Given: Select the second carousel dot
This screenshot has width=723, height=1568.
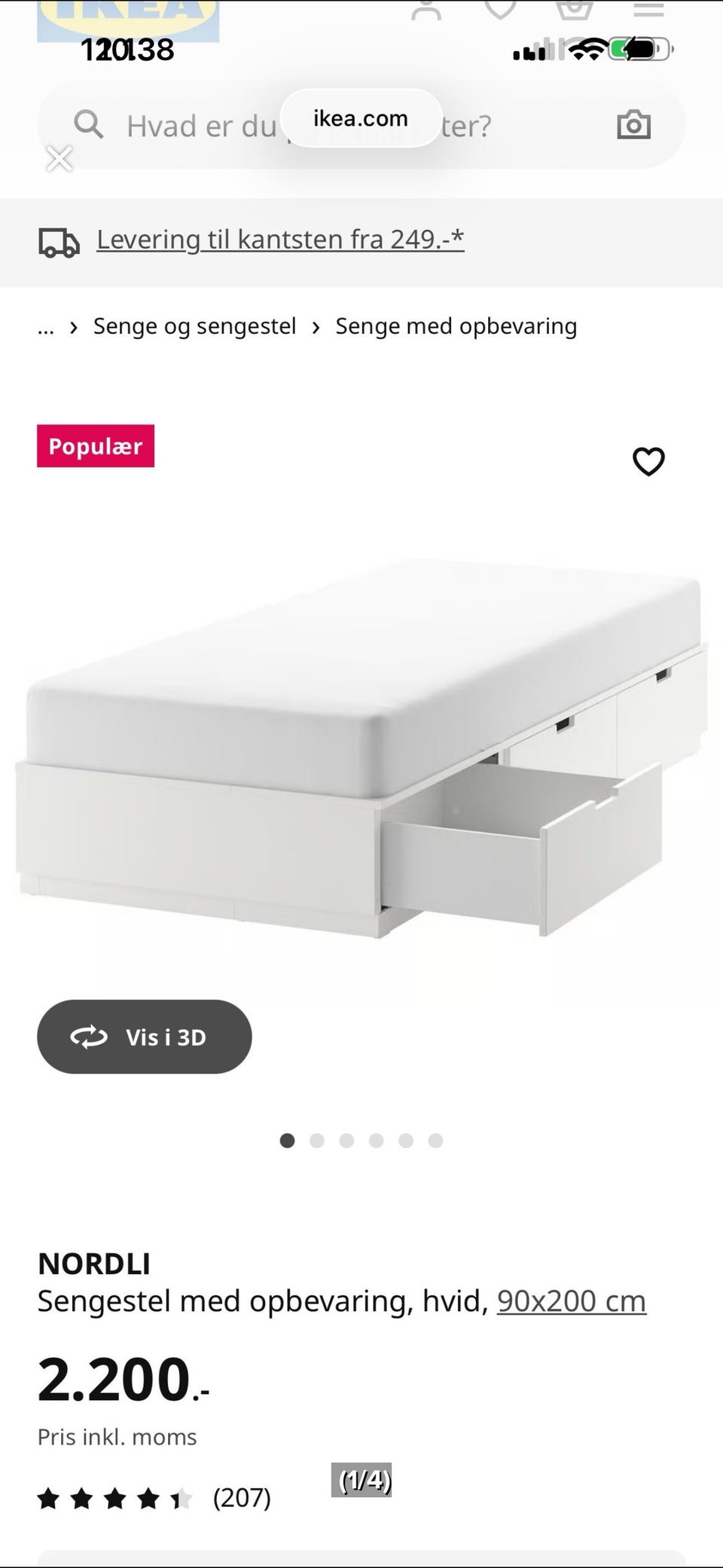Looking at the screenshot, I should tap(317, 1141).
